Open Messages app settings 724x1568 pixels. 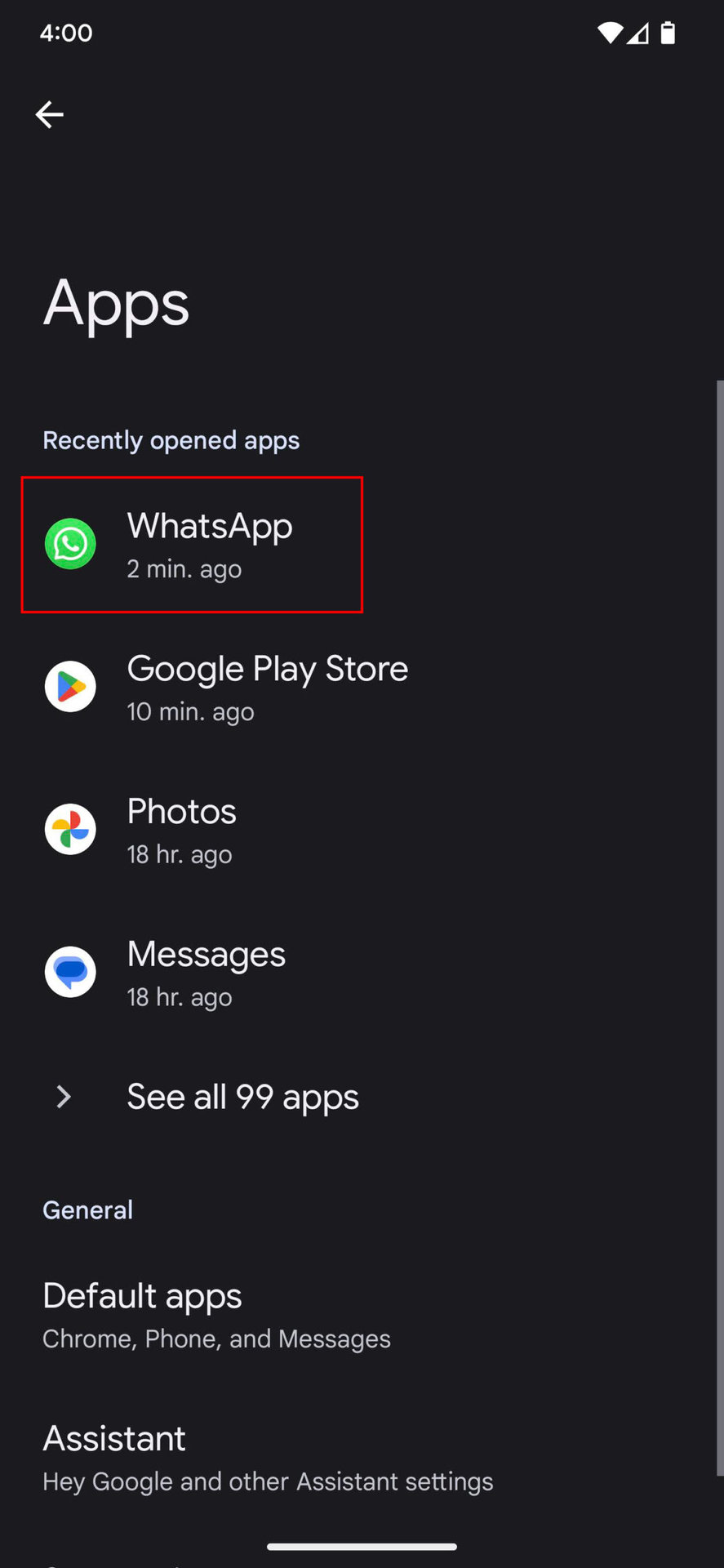click(206, 973)
